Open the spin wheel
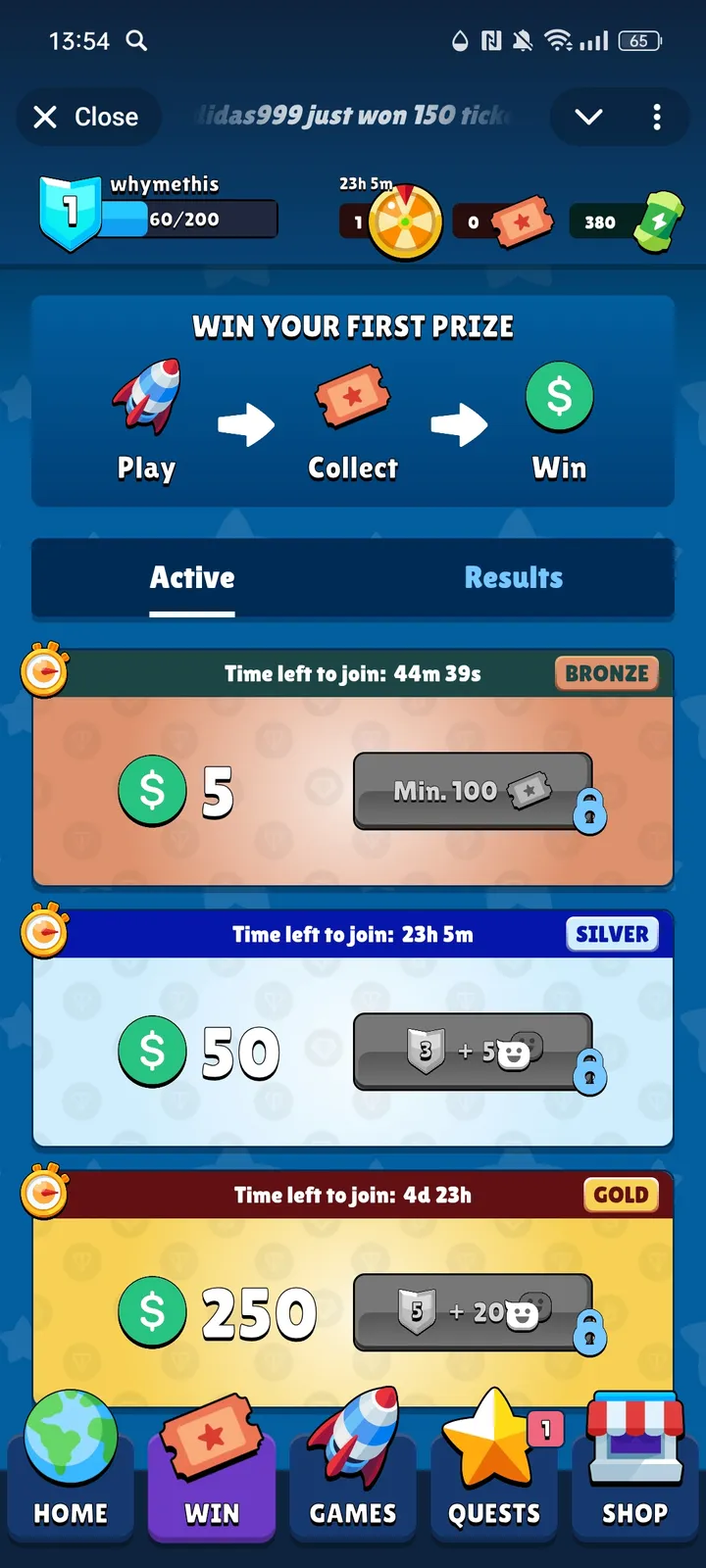The width and height of the screenshot is (706, 1568). pos(404,222)
